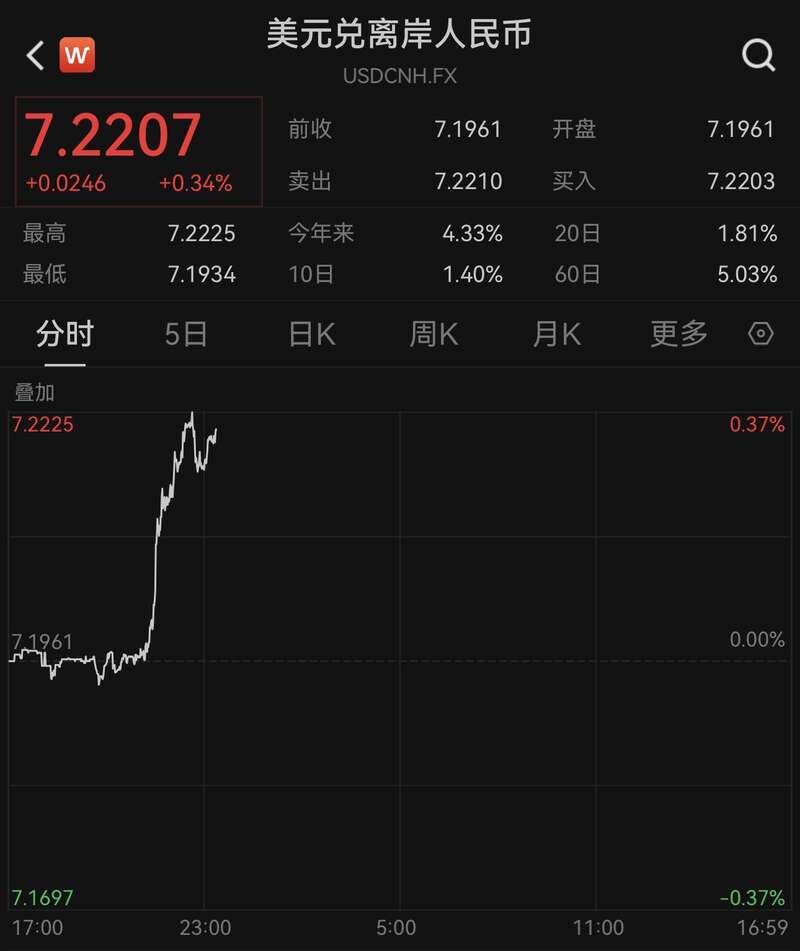Click the Wind app logo icon
The width and height of the screenshot is (800, 951).
coord(78,55)
